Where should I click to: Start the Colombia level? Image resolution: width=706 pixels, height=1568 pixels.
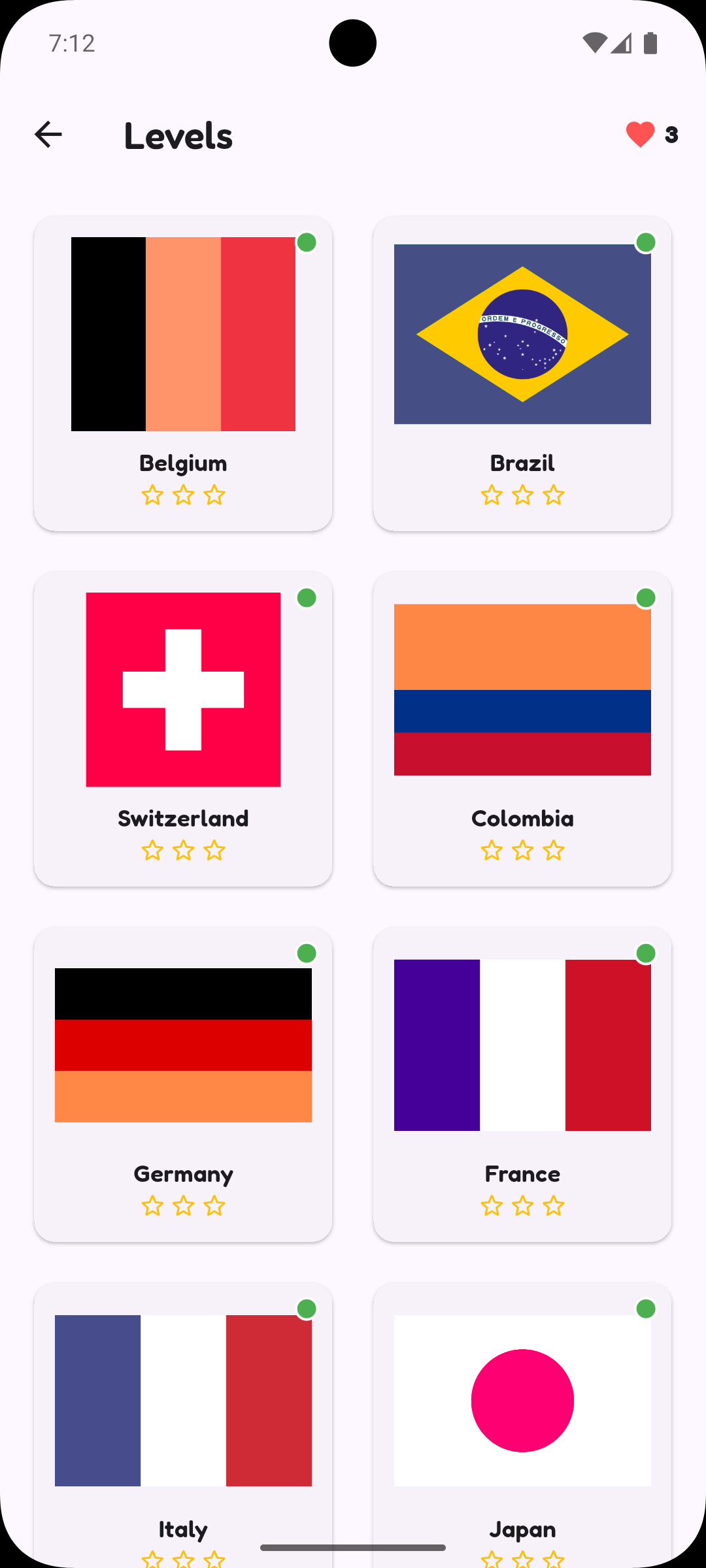tap(522, 728)
